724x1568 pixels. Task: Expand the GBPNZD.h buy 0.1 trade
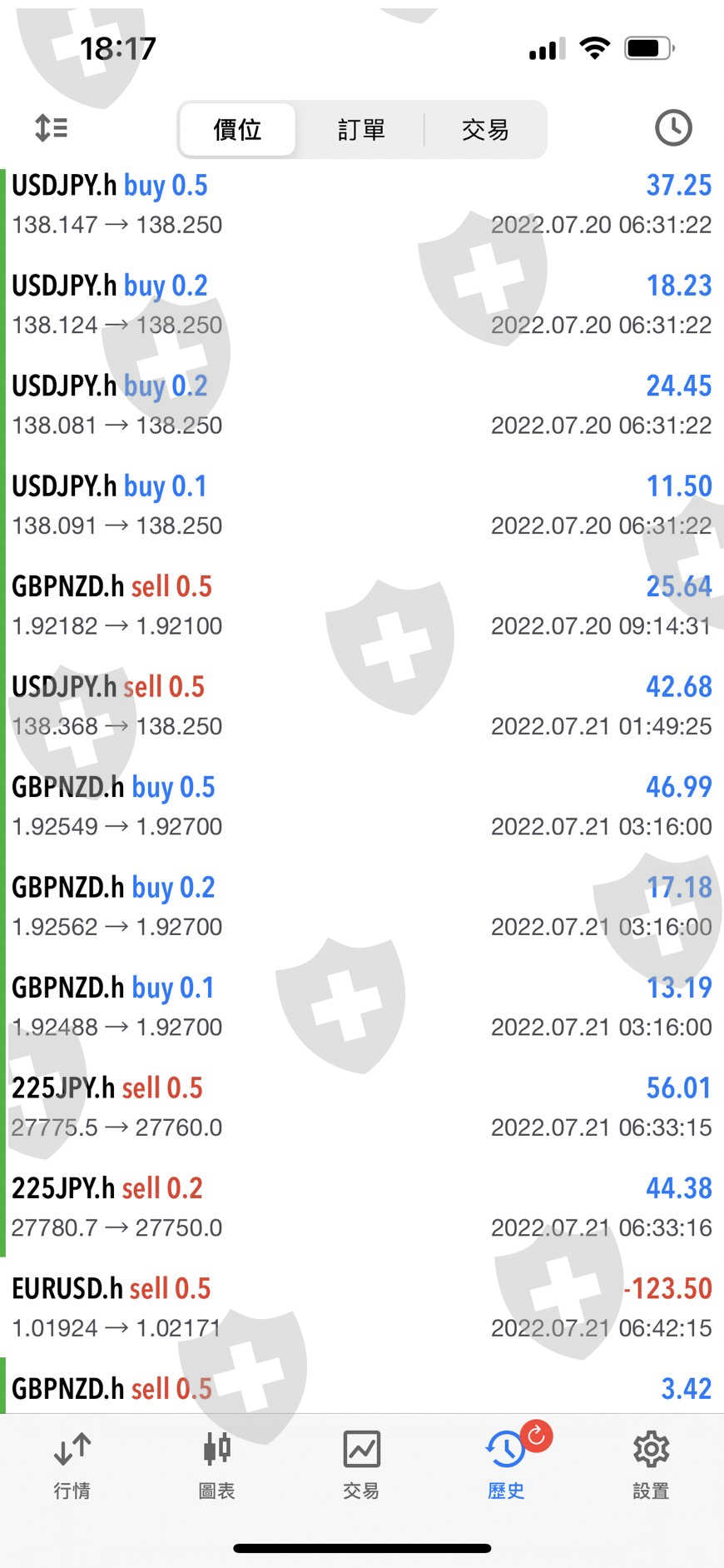(361, 1006)
